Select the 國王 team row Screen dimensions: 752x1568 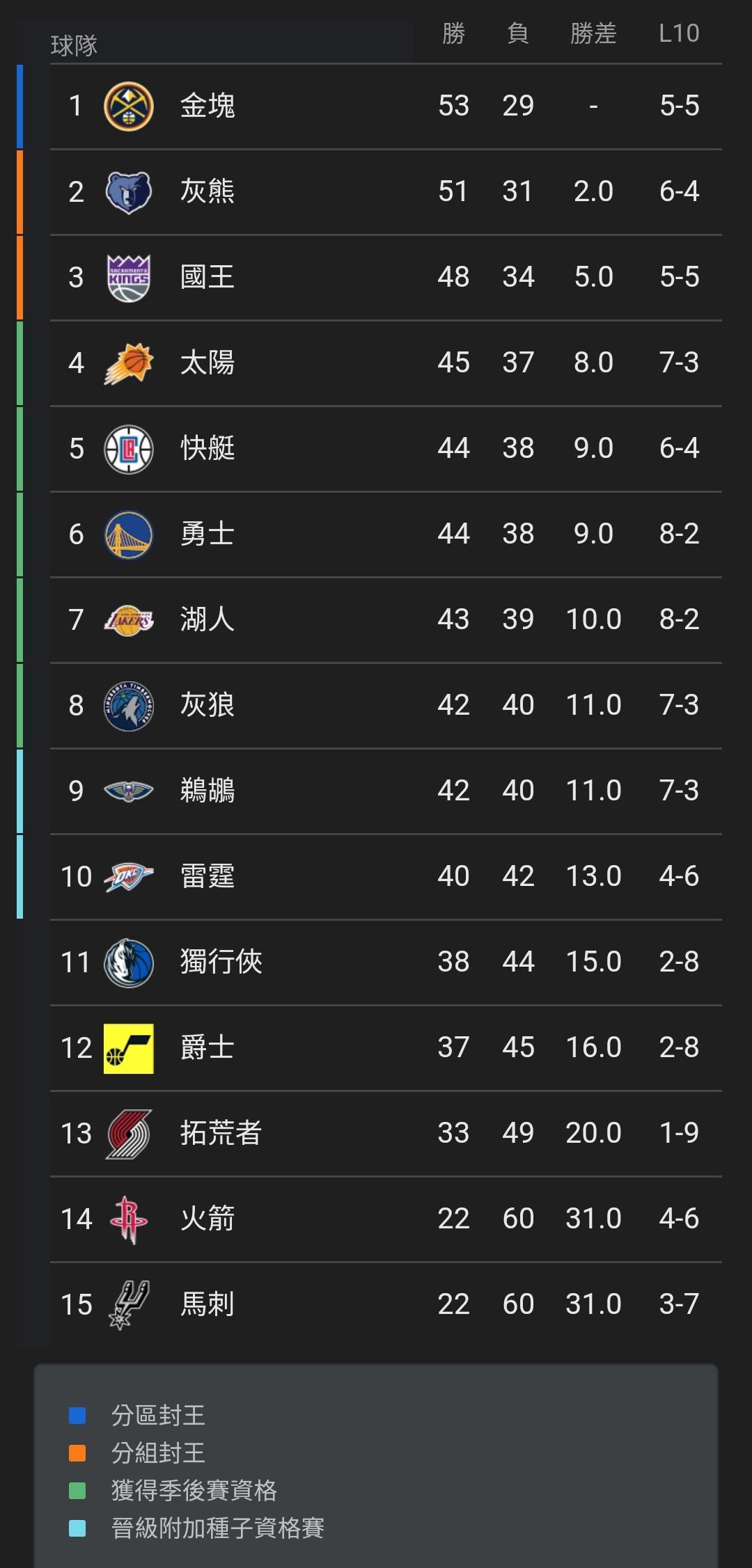tap(207, 278)
